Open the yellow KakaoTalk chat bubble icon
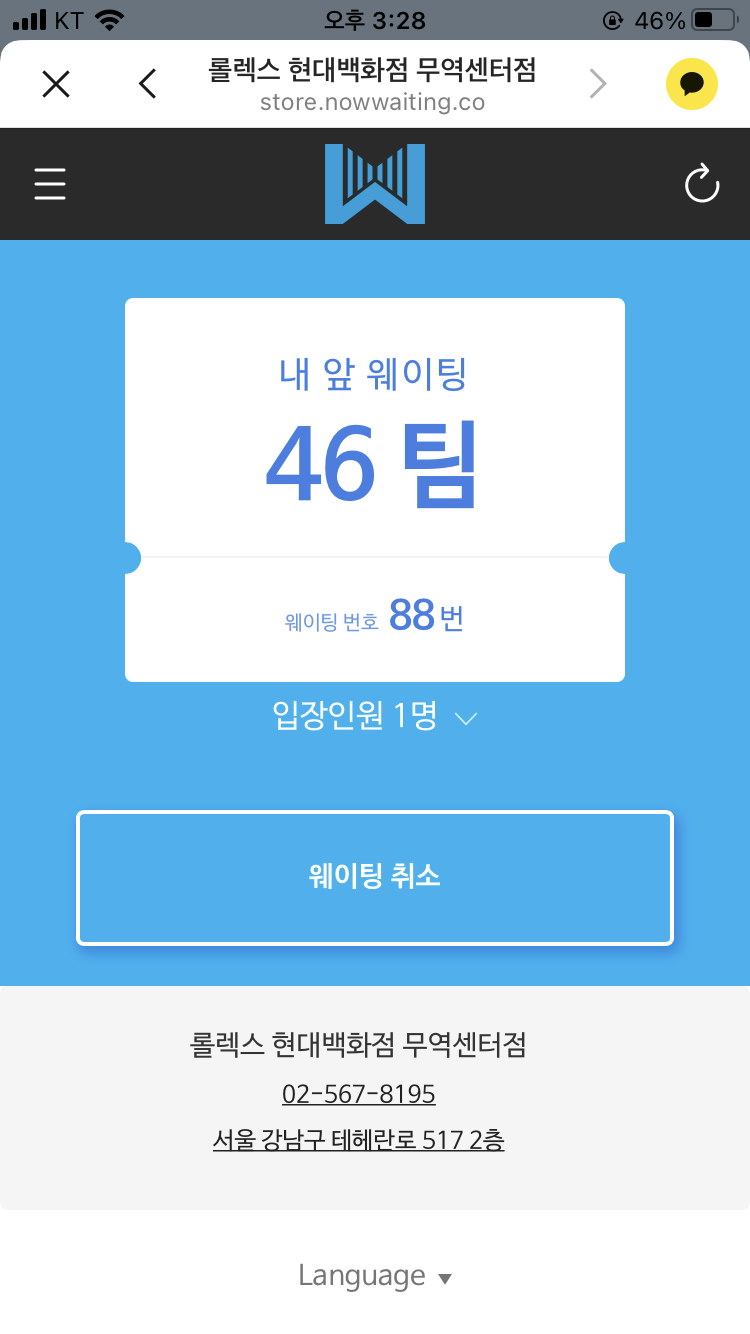 tap(692, 84)
